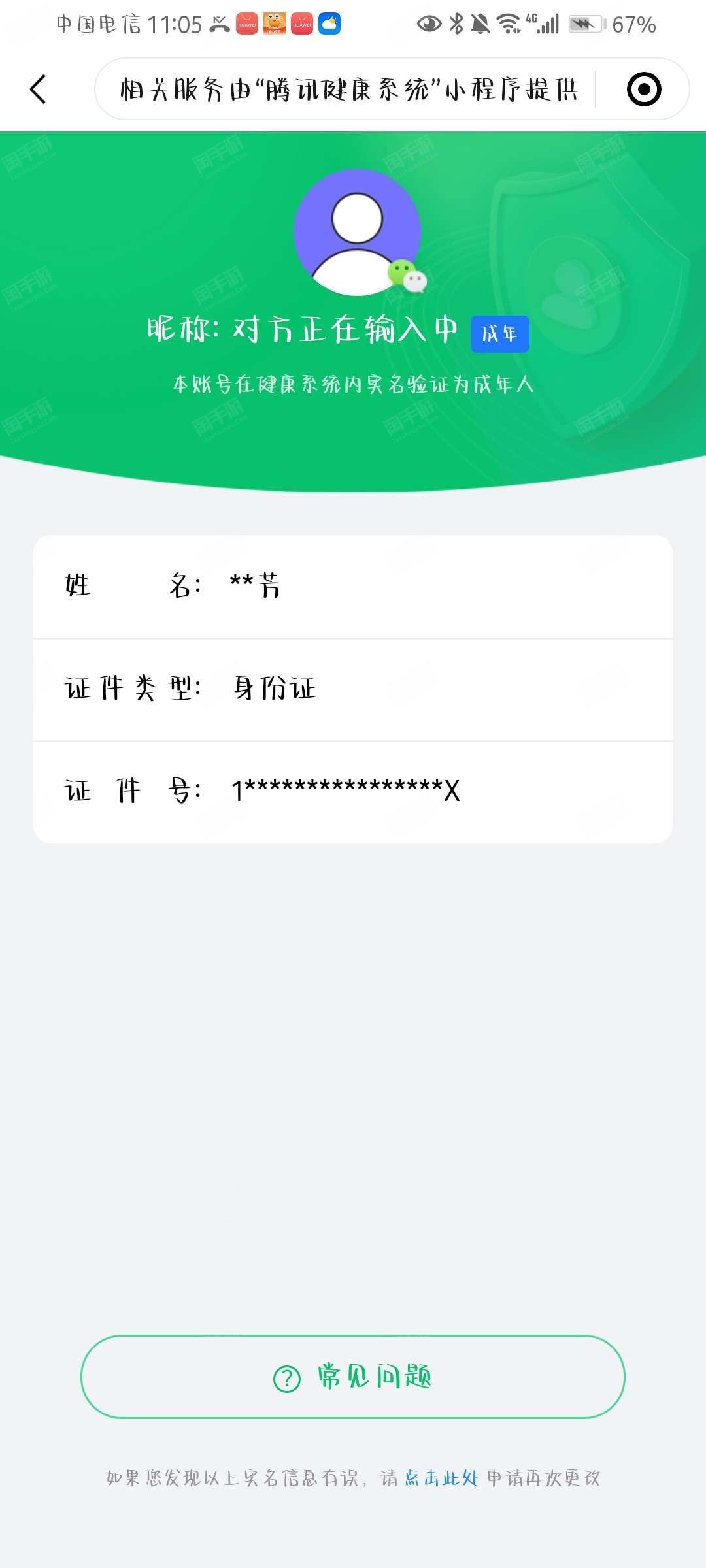The image size is (706, 1568).
Task: Tap the mini program close circle icon
Action: (x=644, y=89)
